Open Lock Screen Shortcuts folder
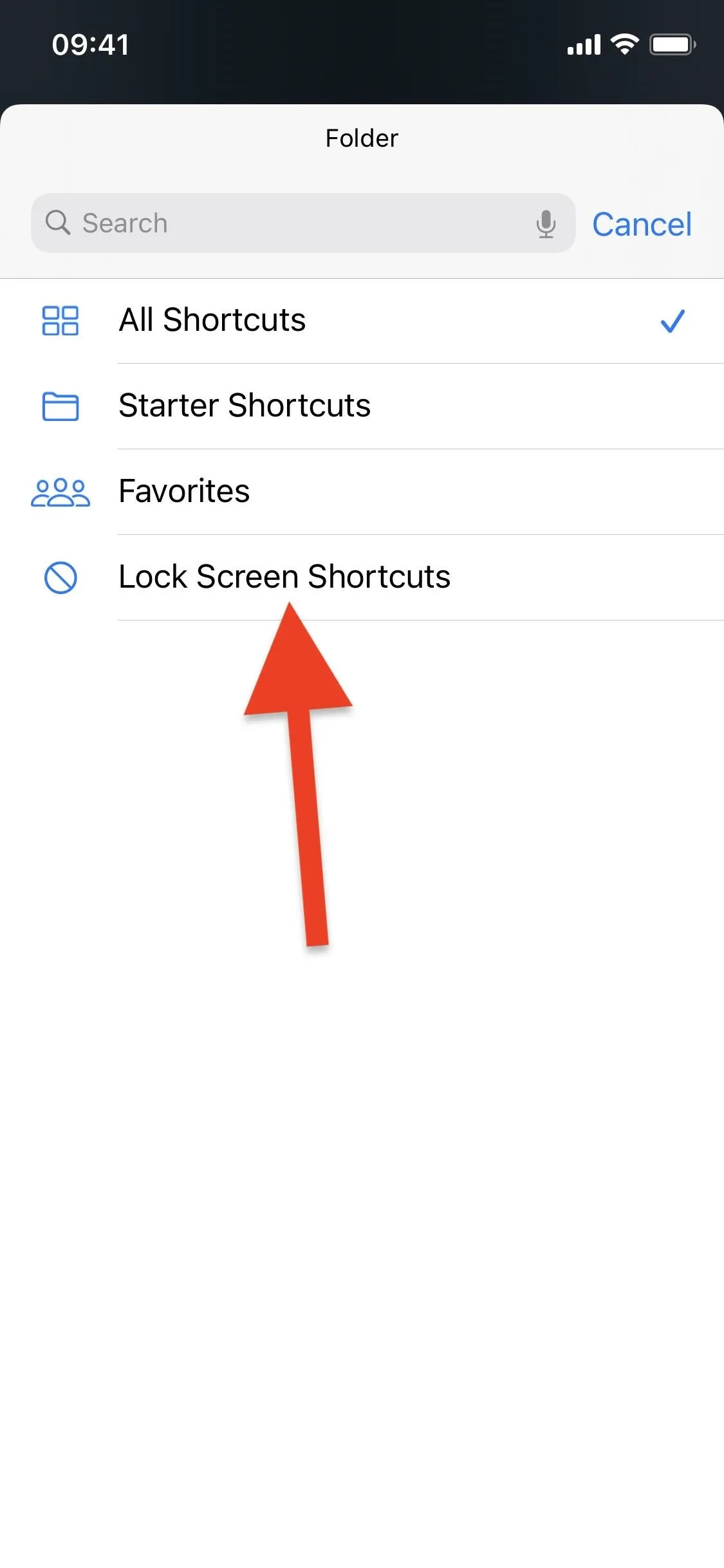This screenshot has height=1568, width=724. 362,577
